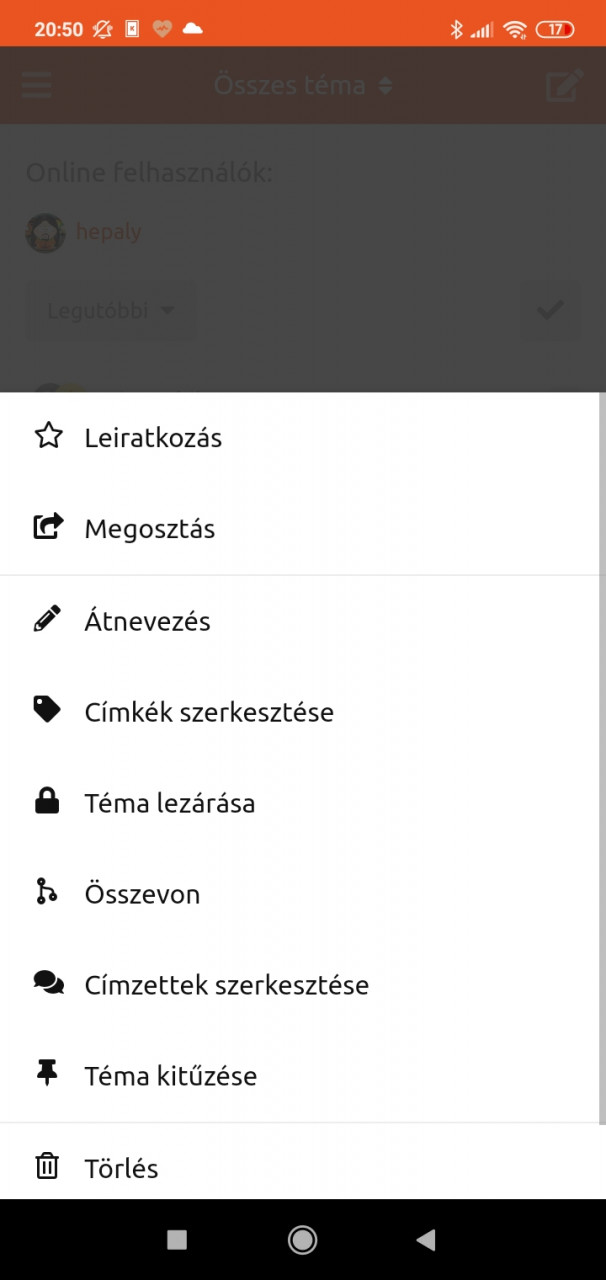Pin the topic with Téma kitűzése

171,1076
